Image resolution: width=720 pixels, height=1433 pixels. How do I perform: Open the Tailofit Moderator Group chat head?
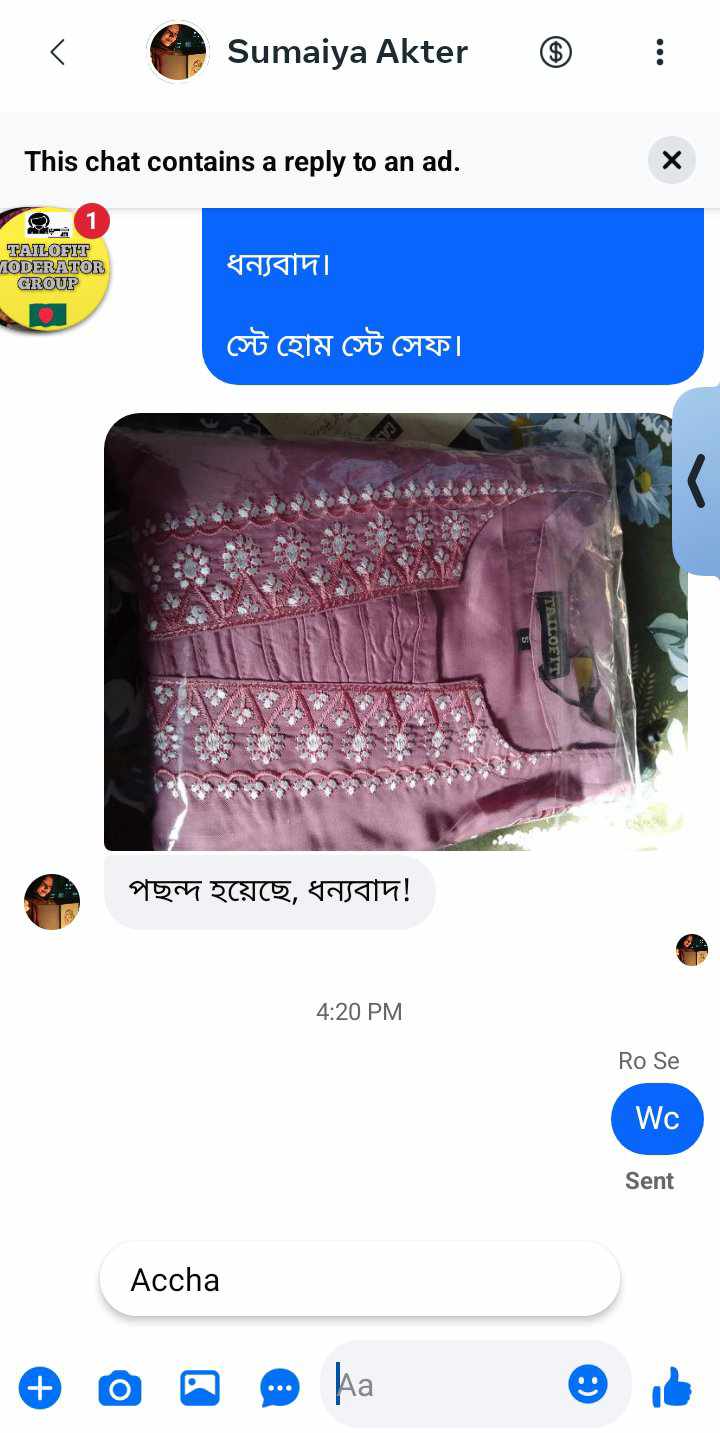(x=50, y=268)
